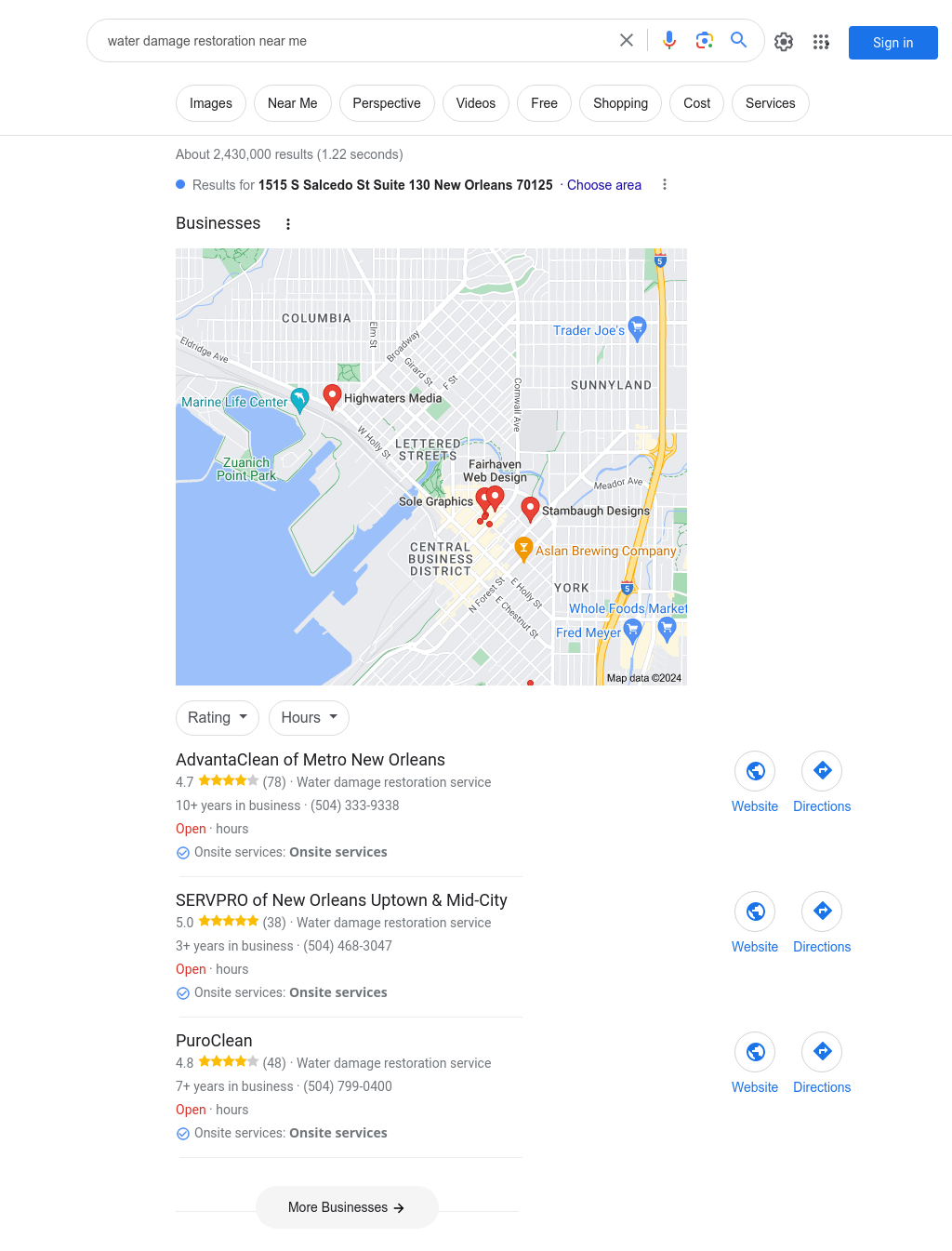Expand the Hours filter dropdown

(309, 717)
